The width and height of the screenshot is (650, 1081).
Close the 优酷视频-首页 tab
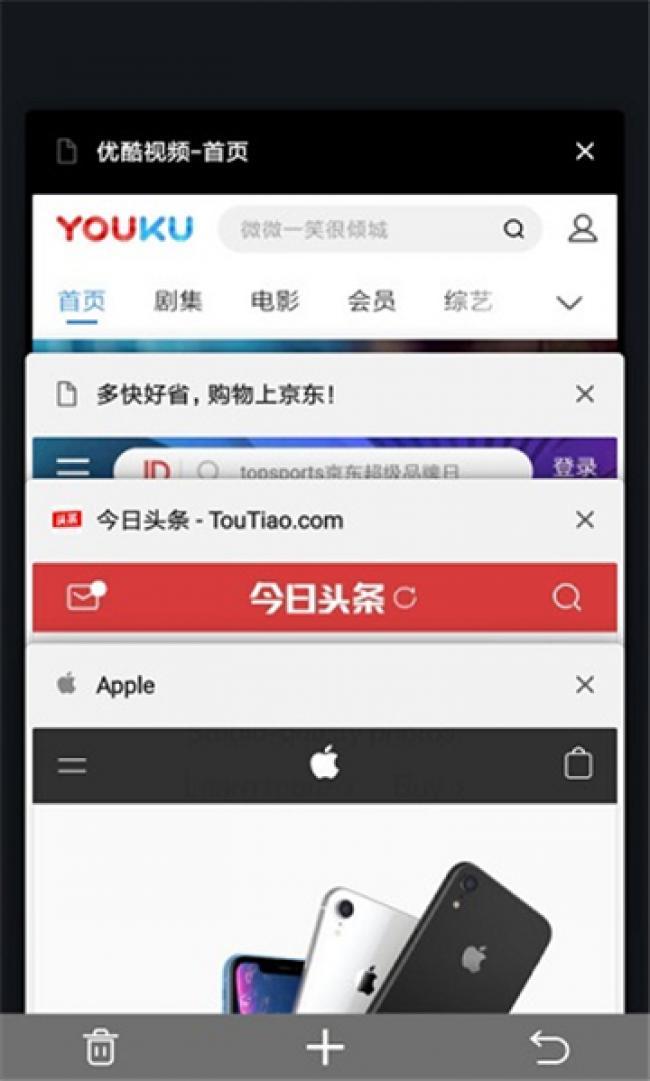[585, 151]
